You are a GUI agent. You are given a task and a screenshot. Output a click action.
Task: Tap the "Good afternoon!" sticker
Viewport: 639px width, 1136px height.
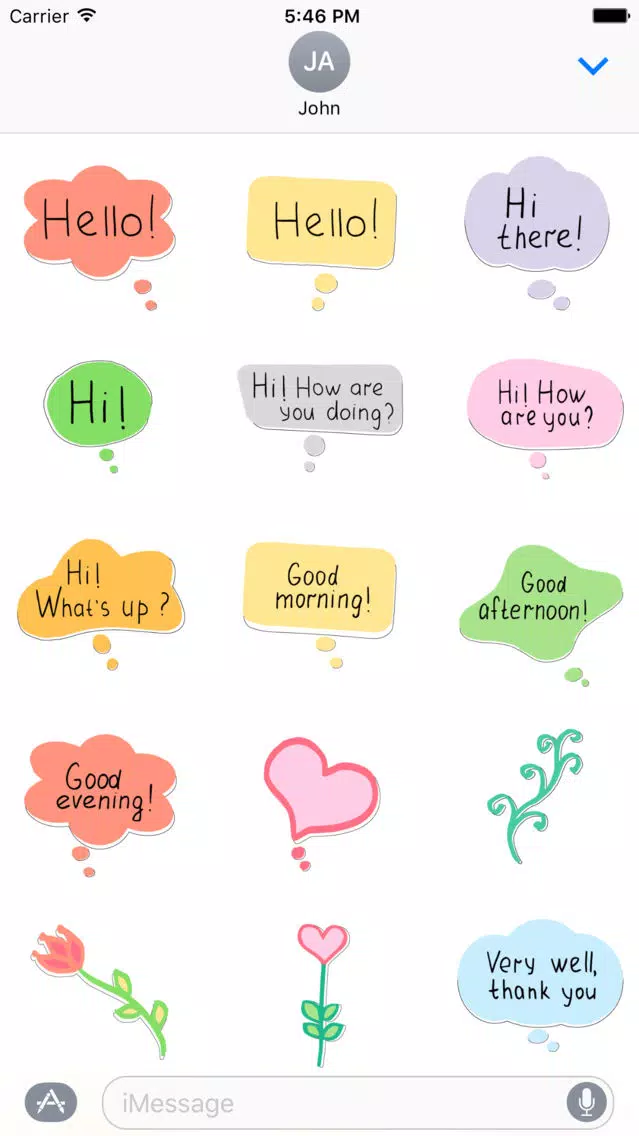tap(540, 597)
